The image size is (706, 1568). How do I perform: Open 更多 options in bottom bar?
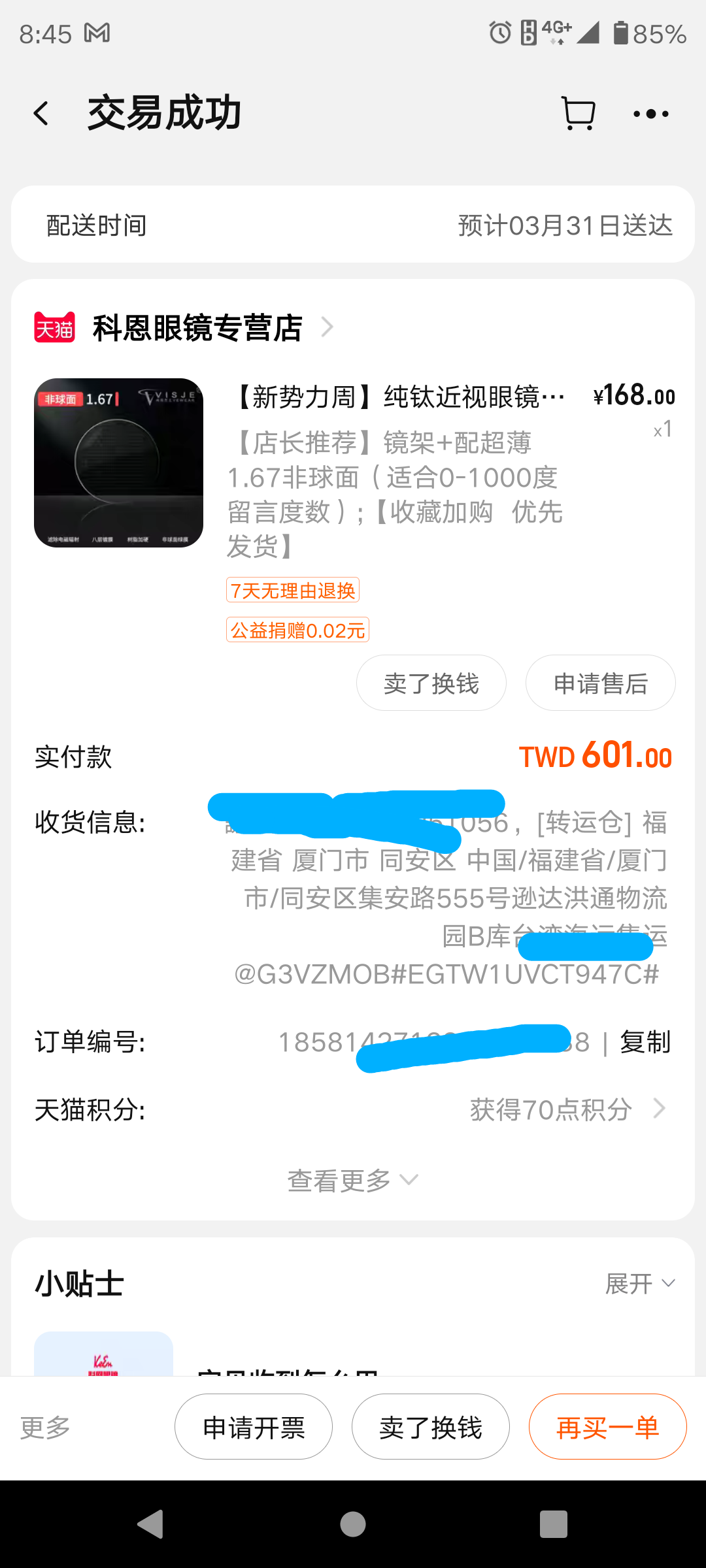[x=45, y=1428]
